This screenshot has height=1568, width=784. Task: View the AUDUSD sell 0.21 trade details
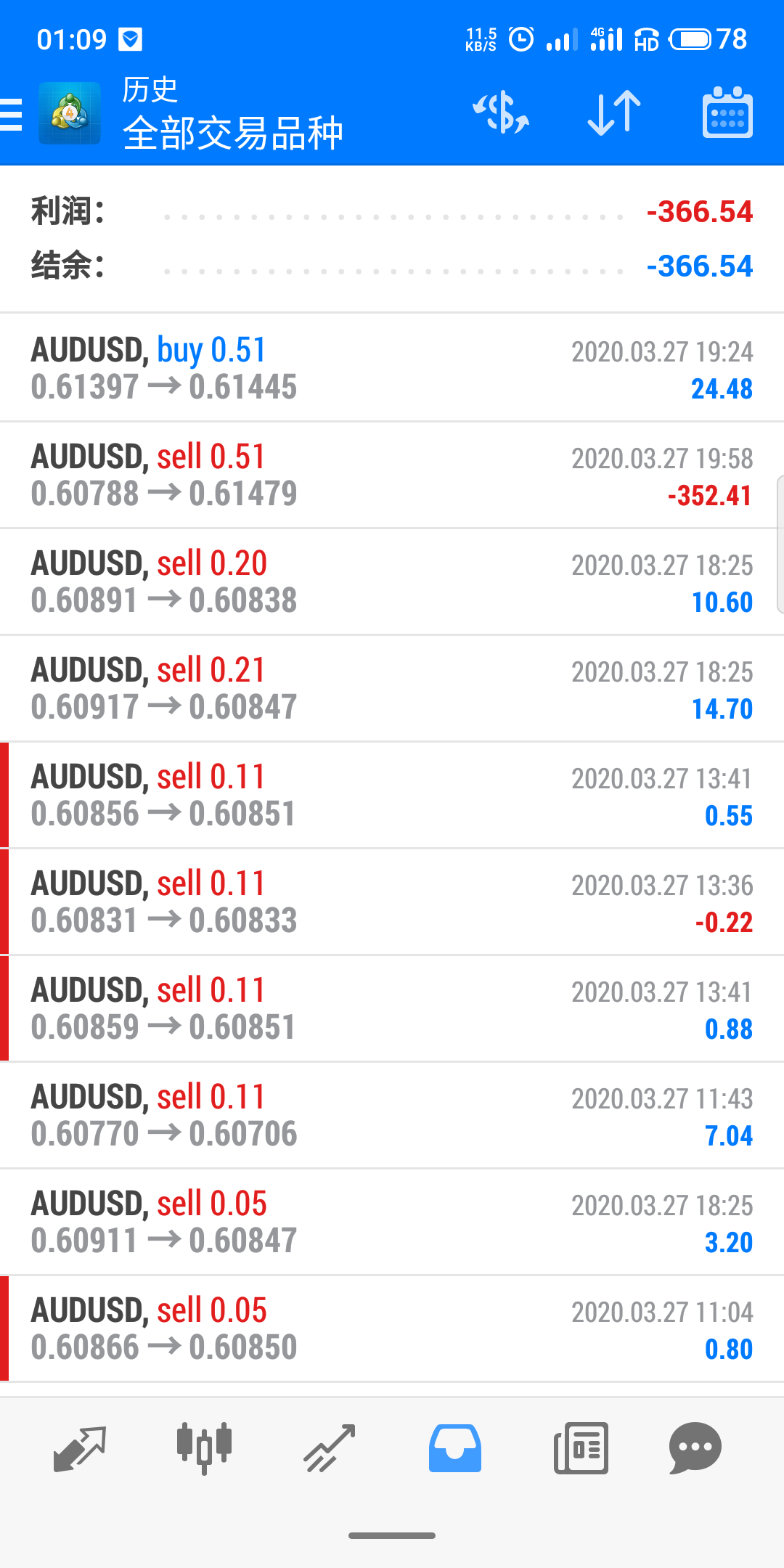[392, 689]
